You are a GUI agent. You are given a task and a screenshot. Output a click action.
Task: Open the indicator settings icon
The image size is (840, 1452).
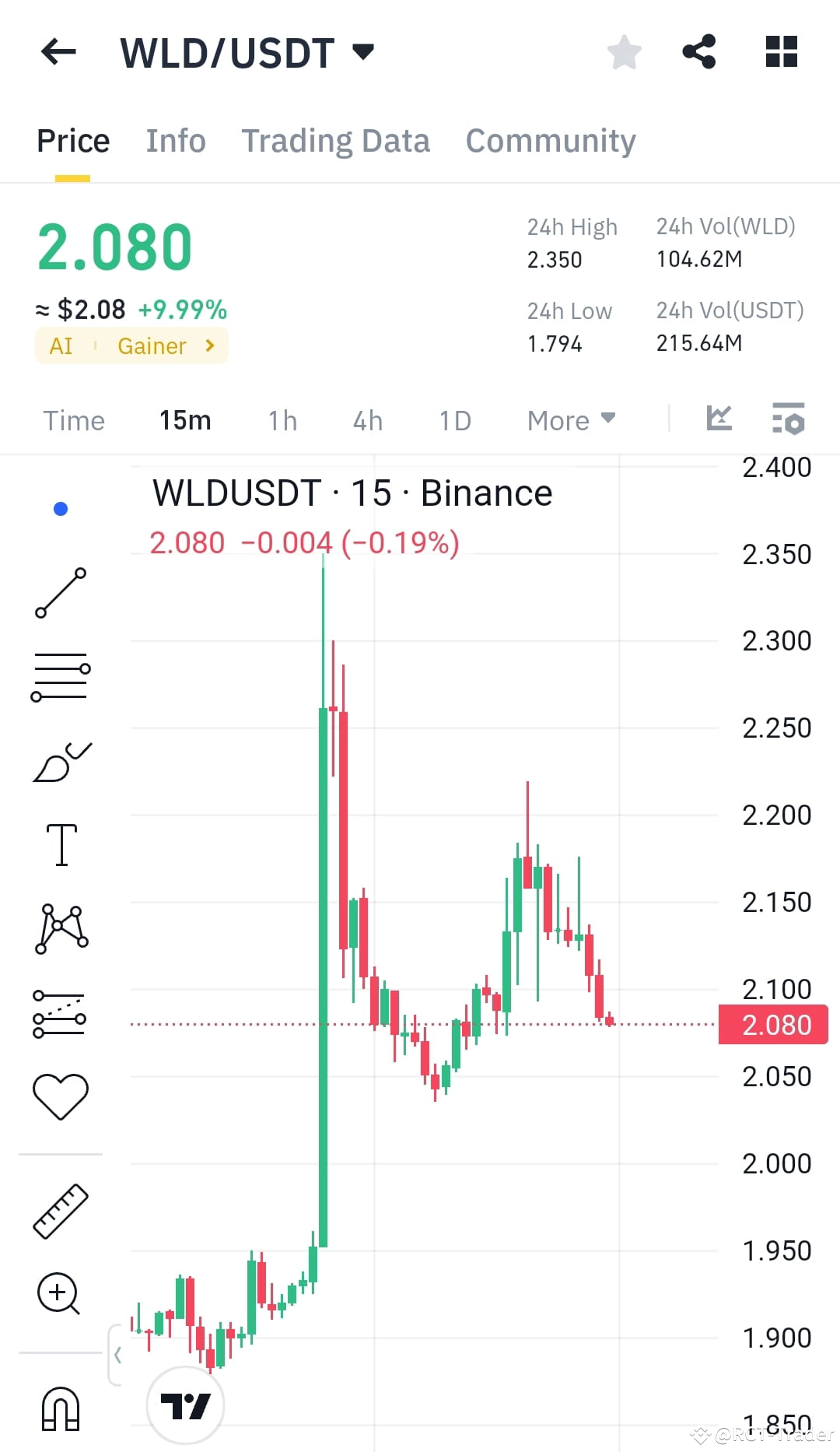(788, 418)
